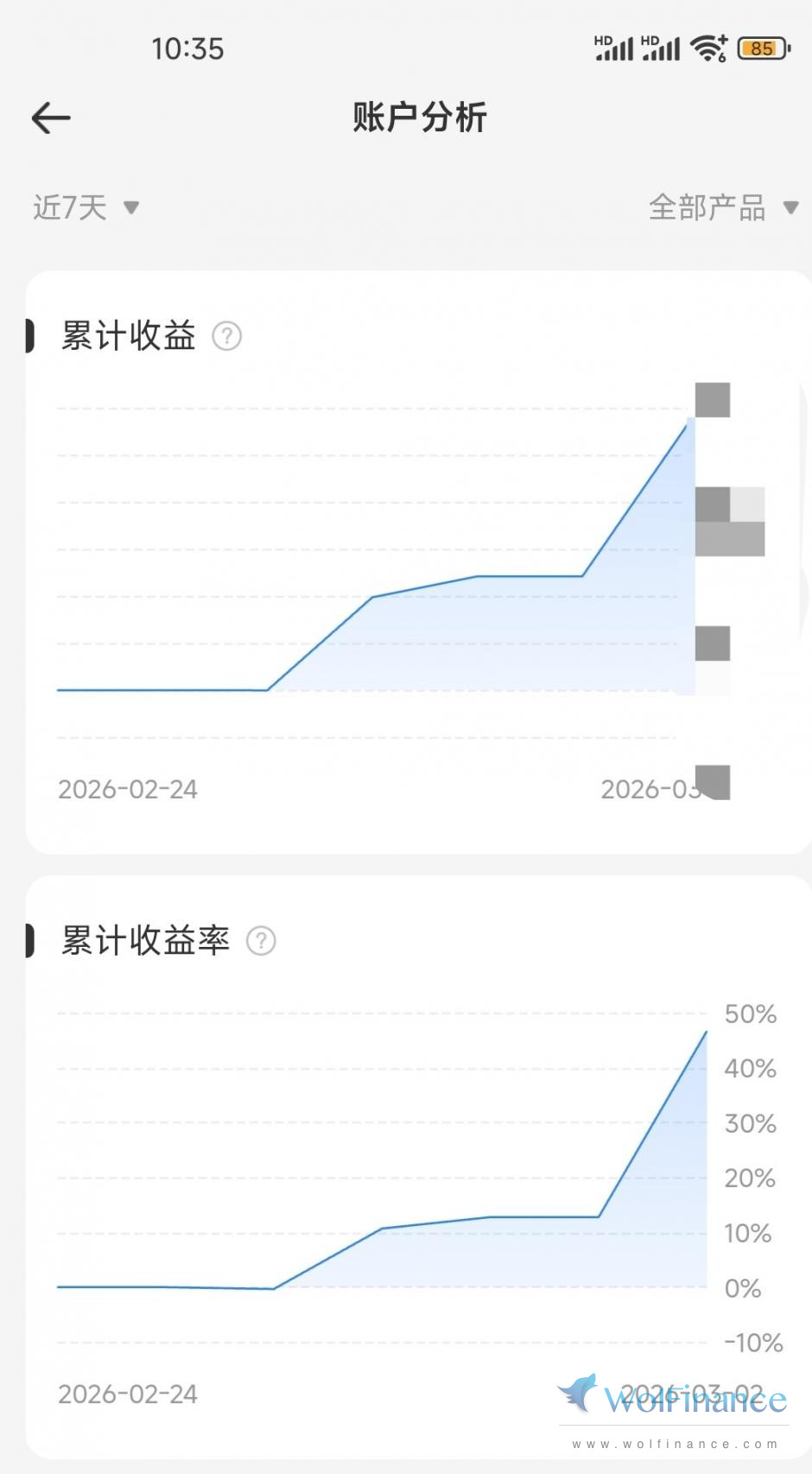Expand the 全部产品 product filter
The height and width of the screenshot is (1474, 812).
tap(722, 207)
